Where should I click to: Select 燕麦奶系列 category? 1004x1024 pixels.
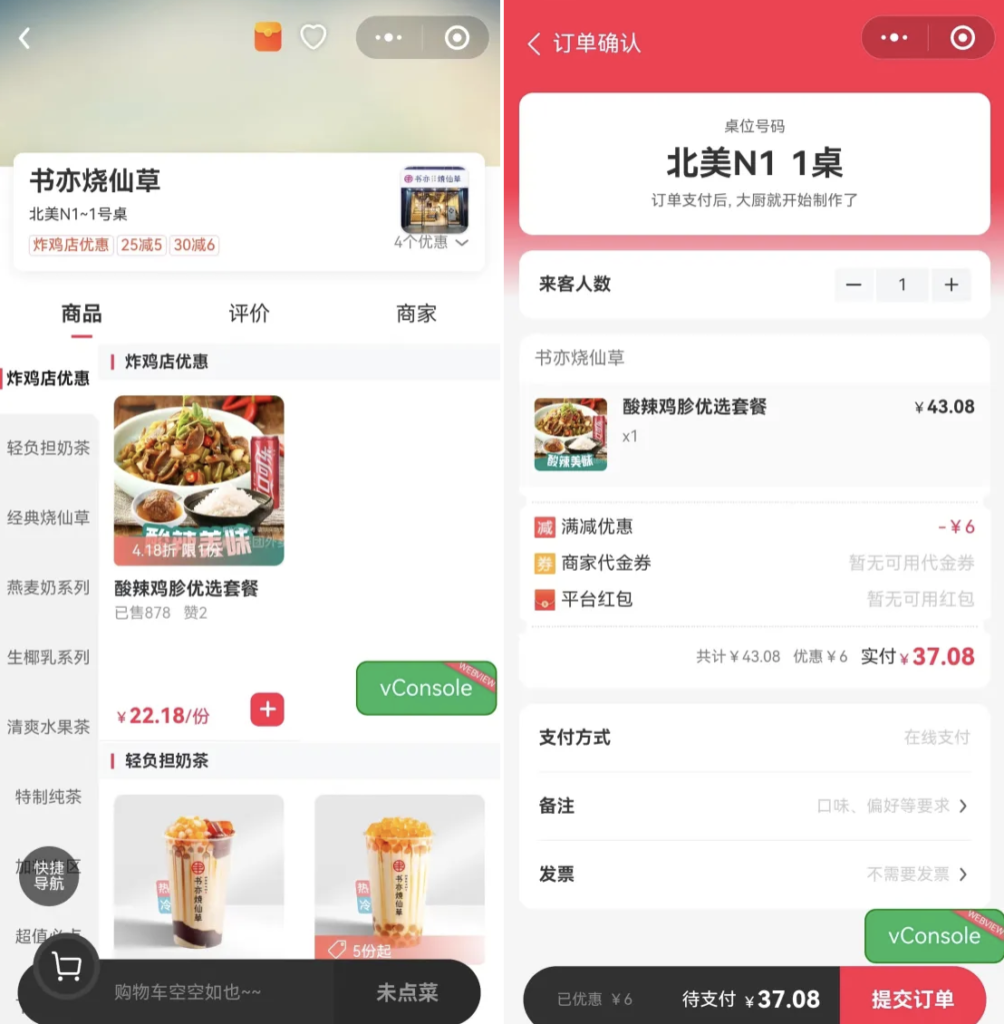click(x=49, y=588)
